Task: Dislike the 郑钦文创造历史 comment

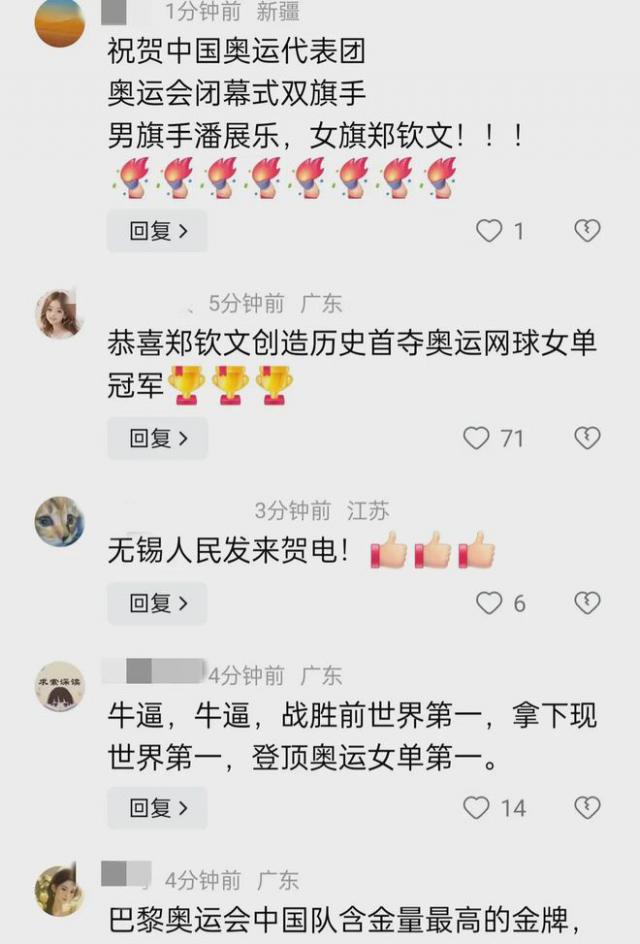Action: pos(587,438)
